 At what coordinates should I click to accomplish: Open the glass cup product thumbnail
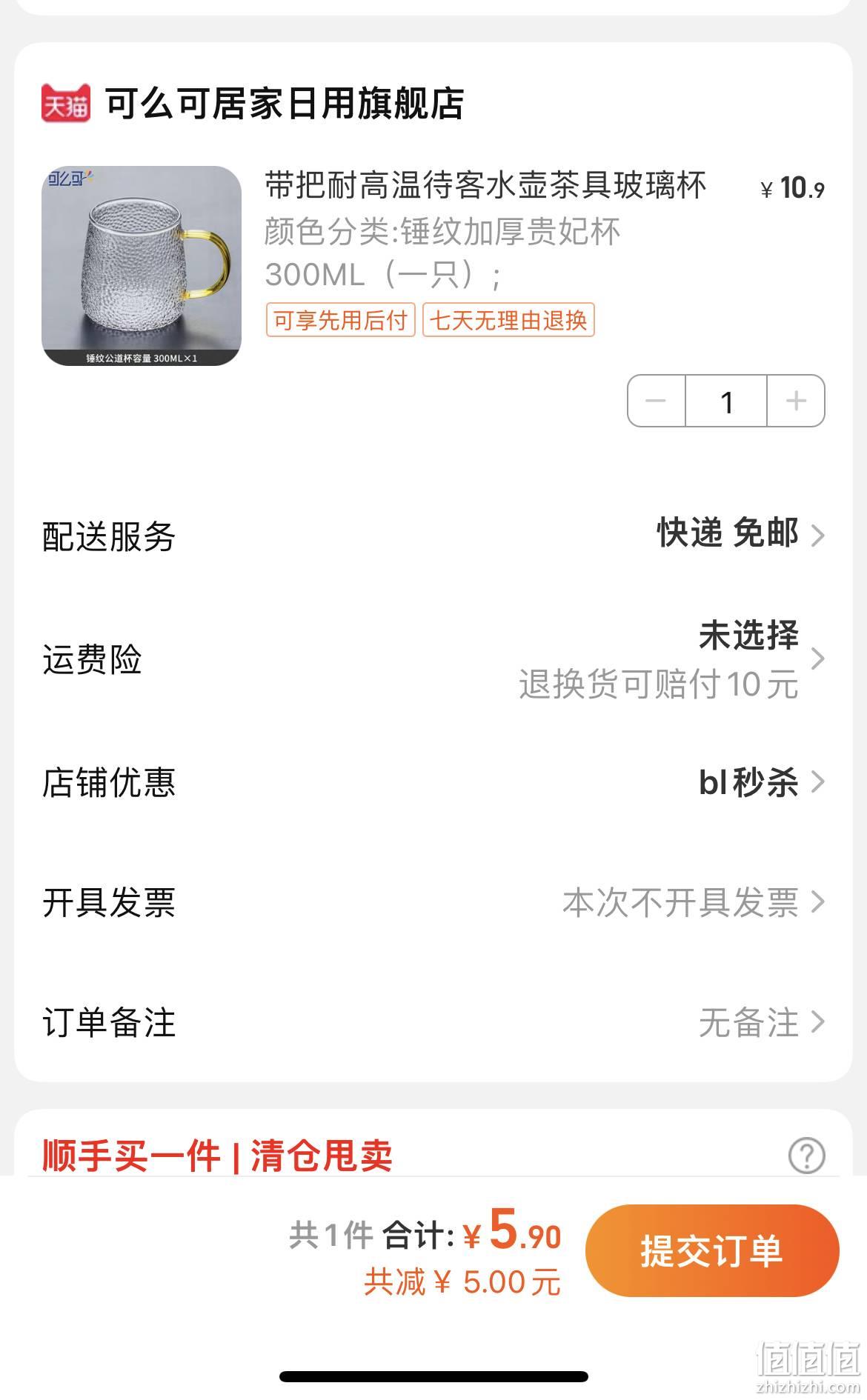click(x=142, y=266)
